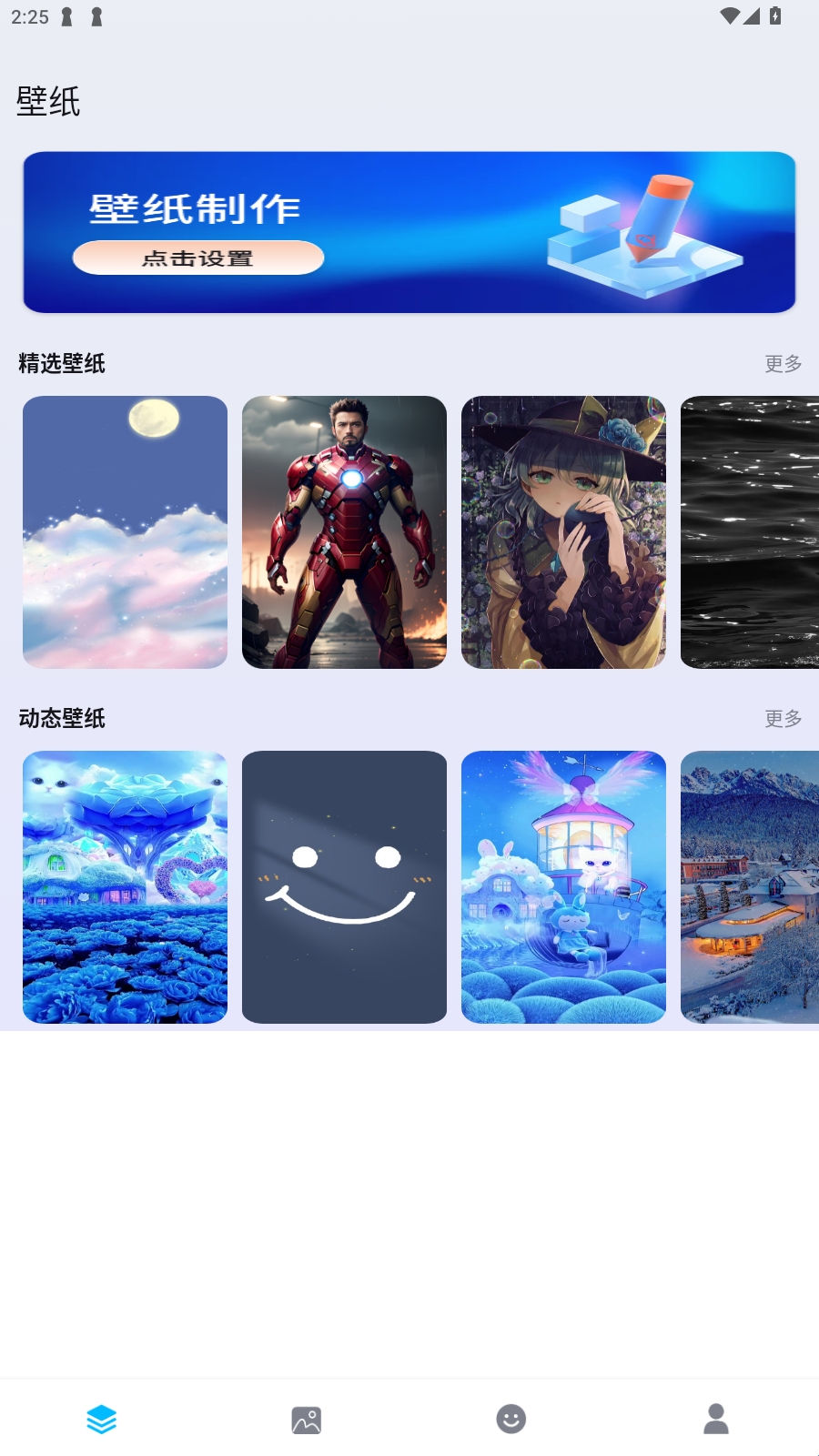View the winged lighthouse live wallpaper
The image size is (819, 1456).
pyautogui.click(x=563, y=887)
